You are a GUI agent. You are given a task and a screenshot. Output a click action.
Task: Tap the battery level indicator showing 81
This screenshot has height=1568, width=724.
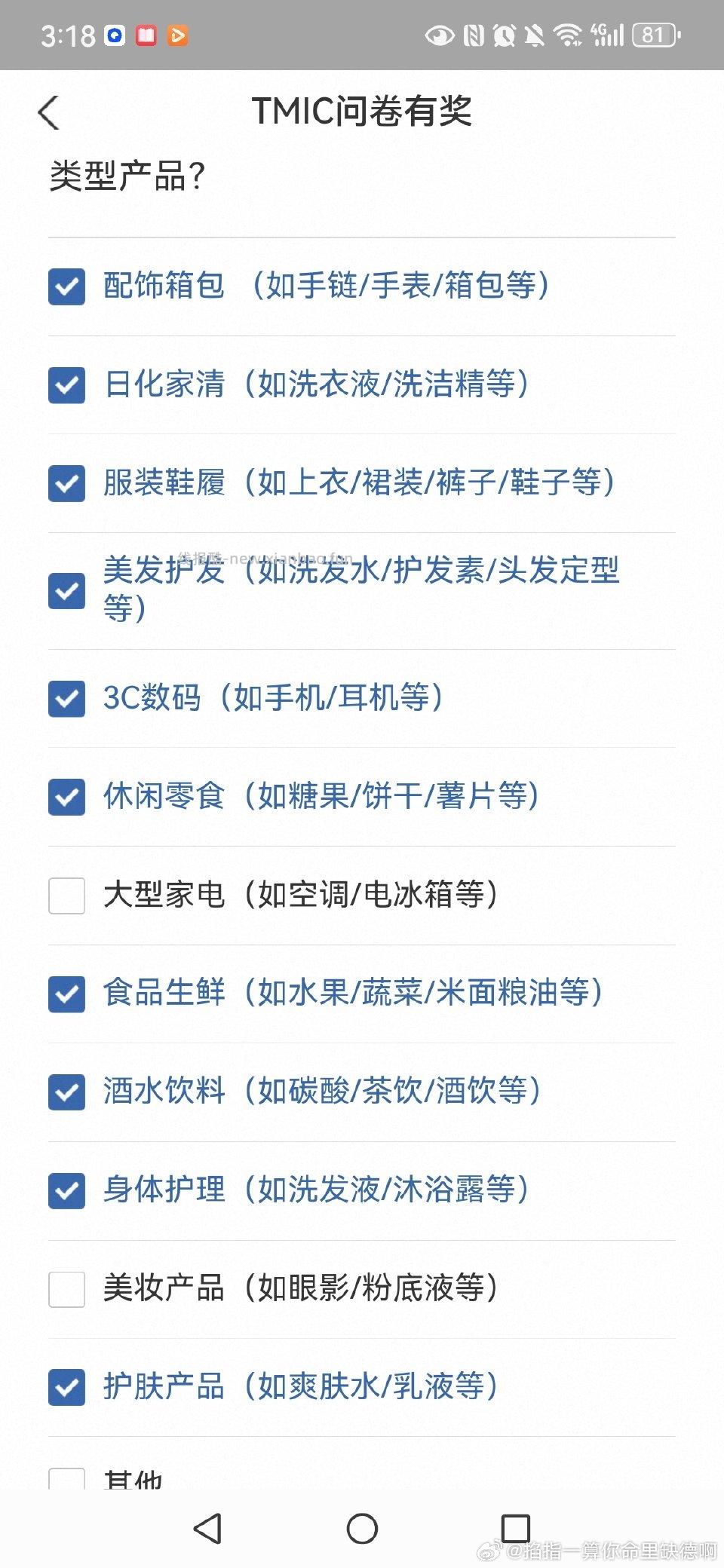[655, 35]
